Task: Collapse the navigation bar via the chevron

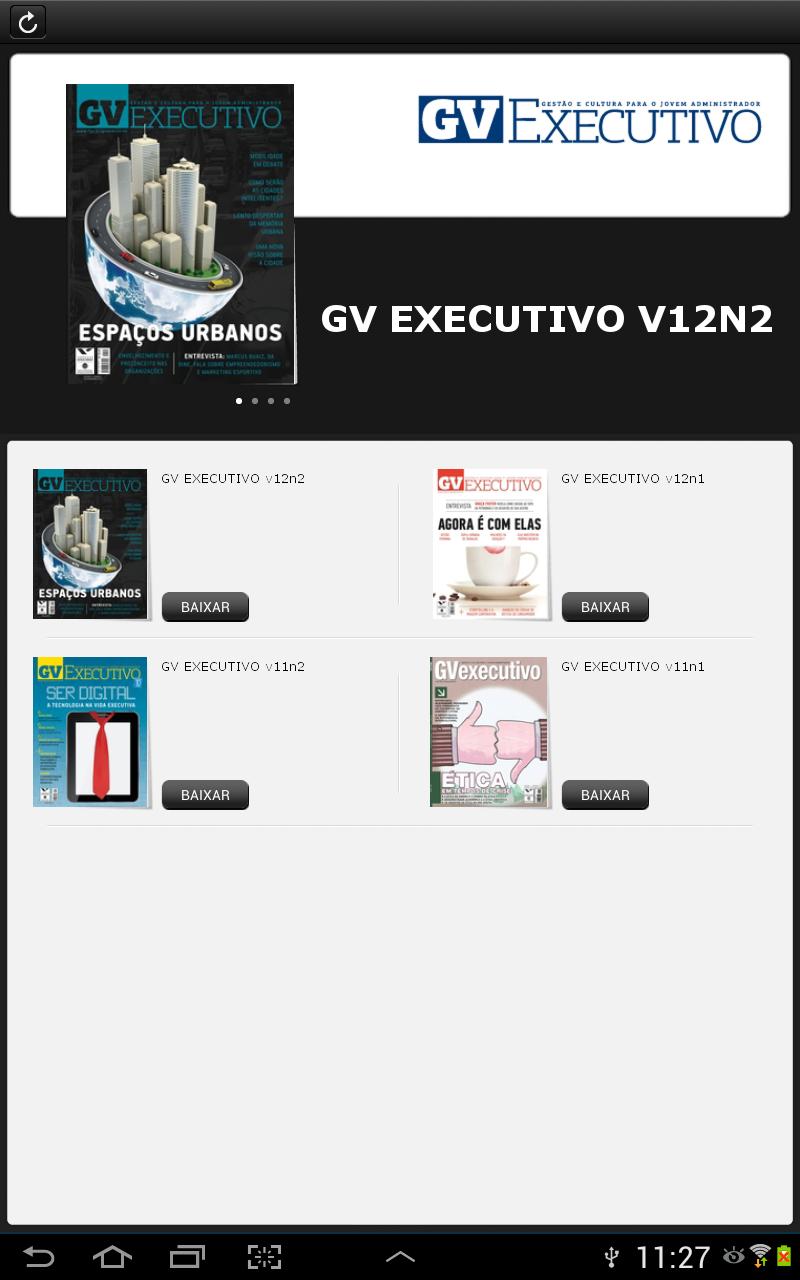Action: coord(400,1257)
